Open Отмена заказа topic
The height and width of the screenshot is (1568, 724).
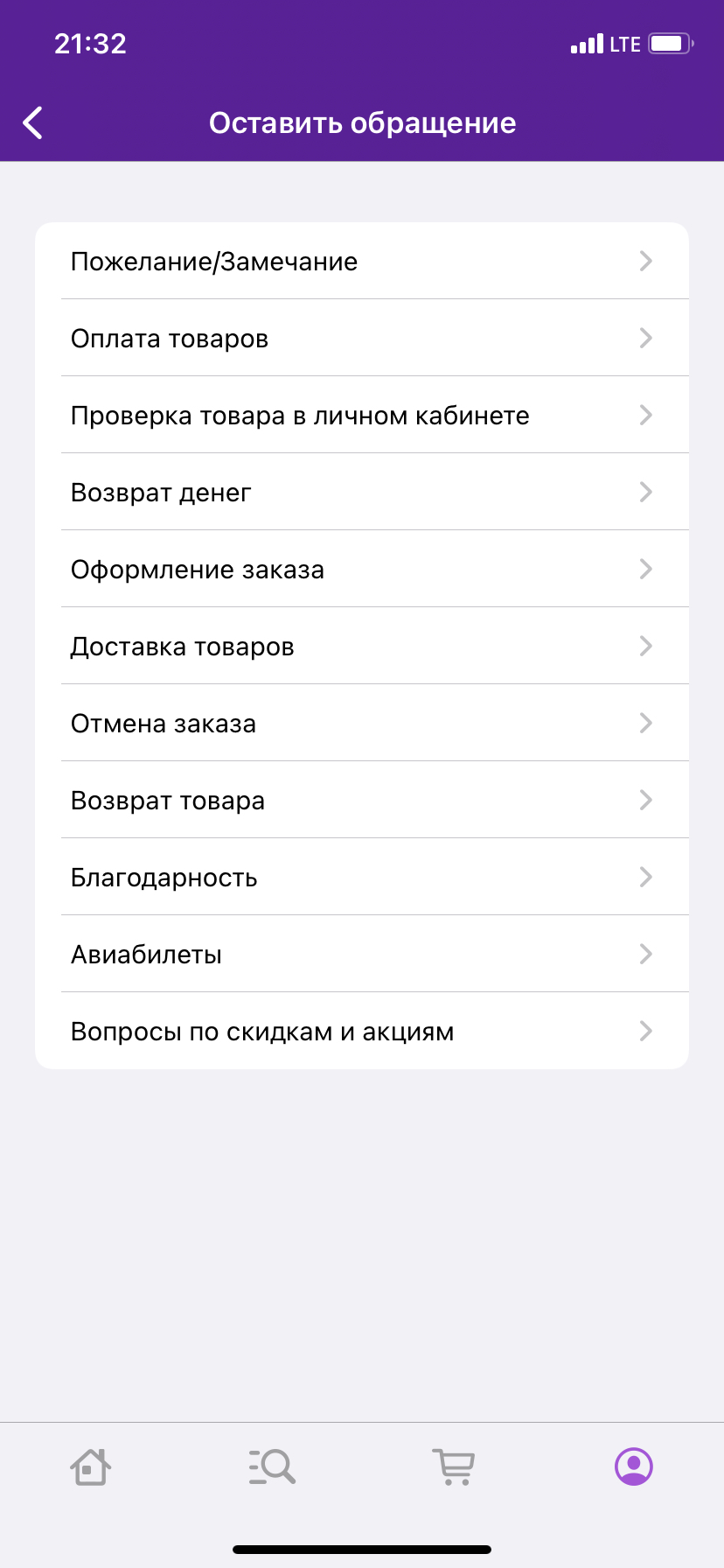pyautogui.click(x=362, y=724)
